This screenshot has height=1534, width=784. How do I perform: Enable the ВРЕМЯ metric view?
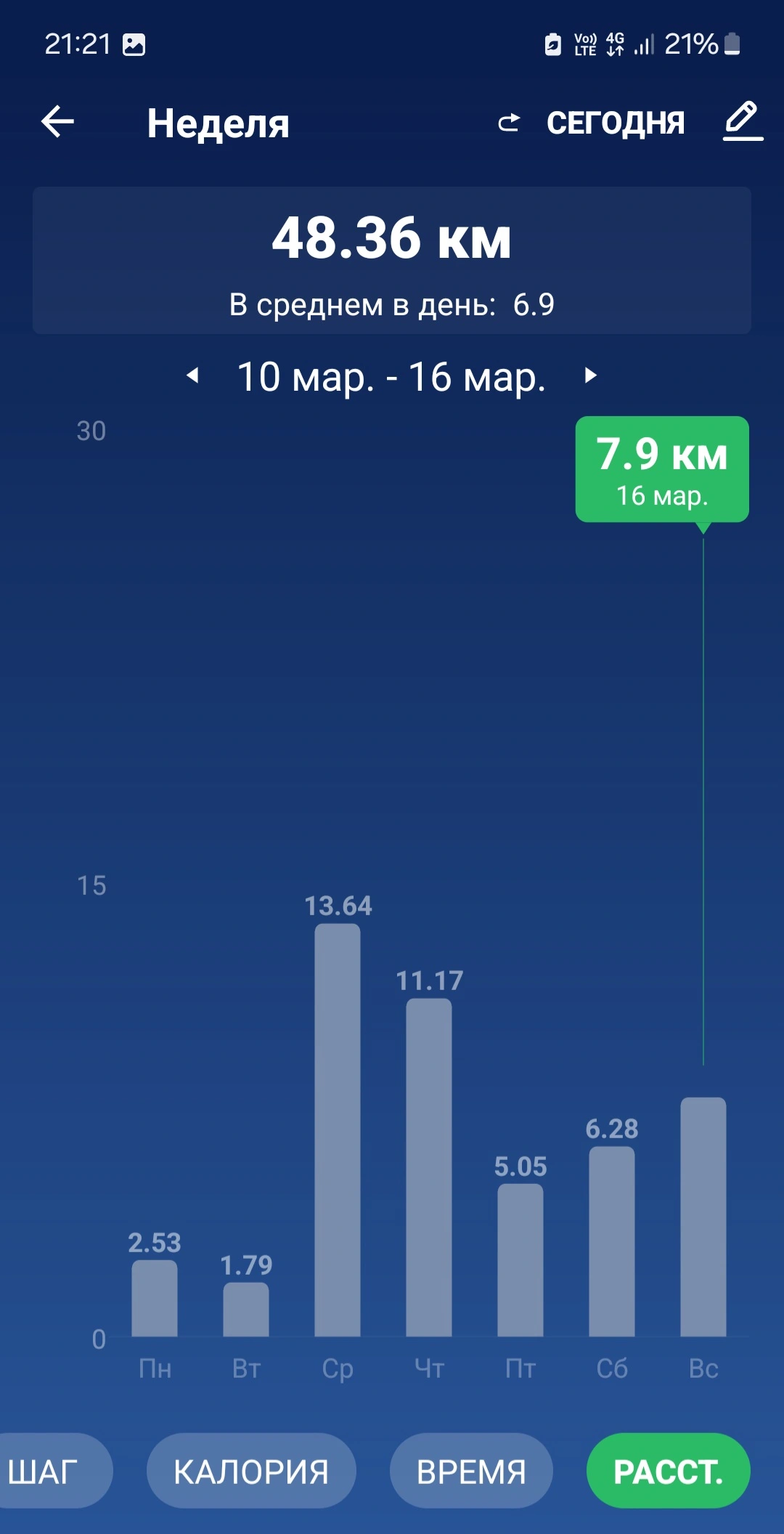470,1471
